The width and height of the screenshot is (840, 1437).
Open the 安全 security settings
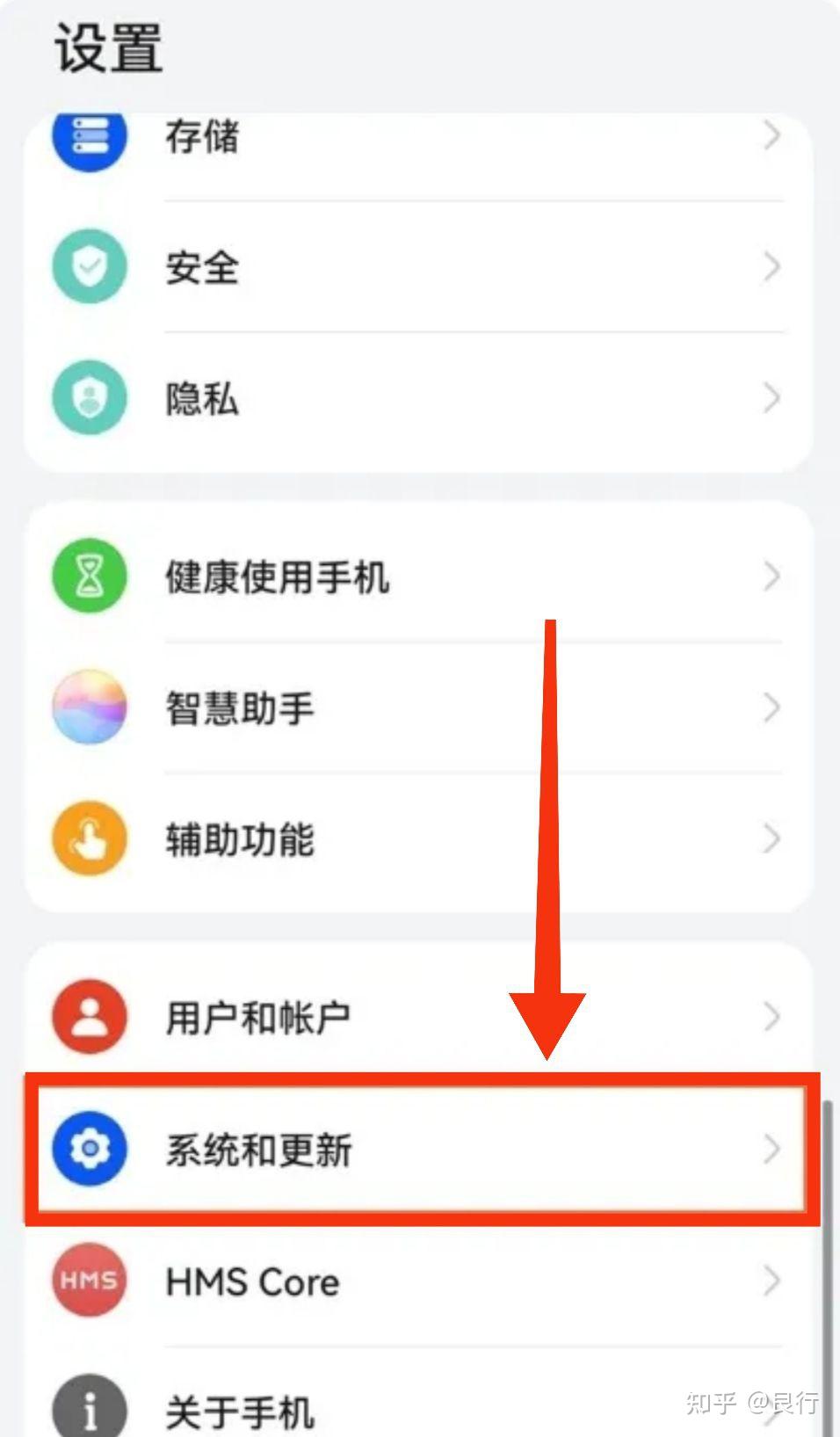[418, 267]
